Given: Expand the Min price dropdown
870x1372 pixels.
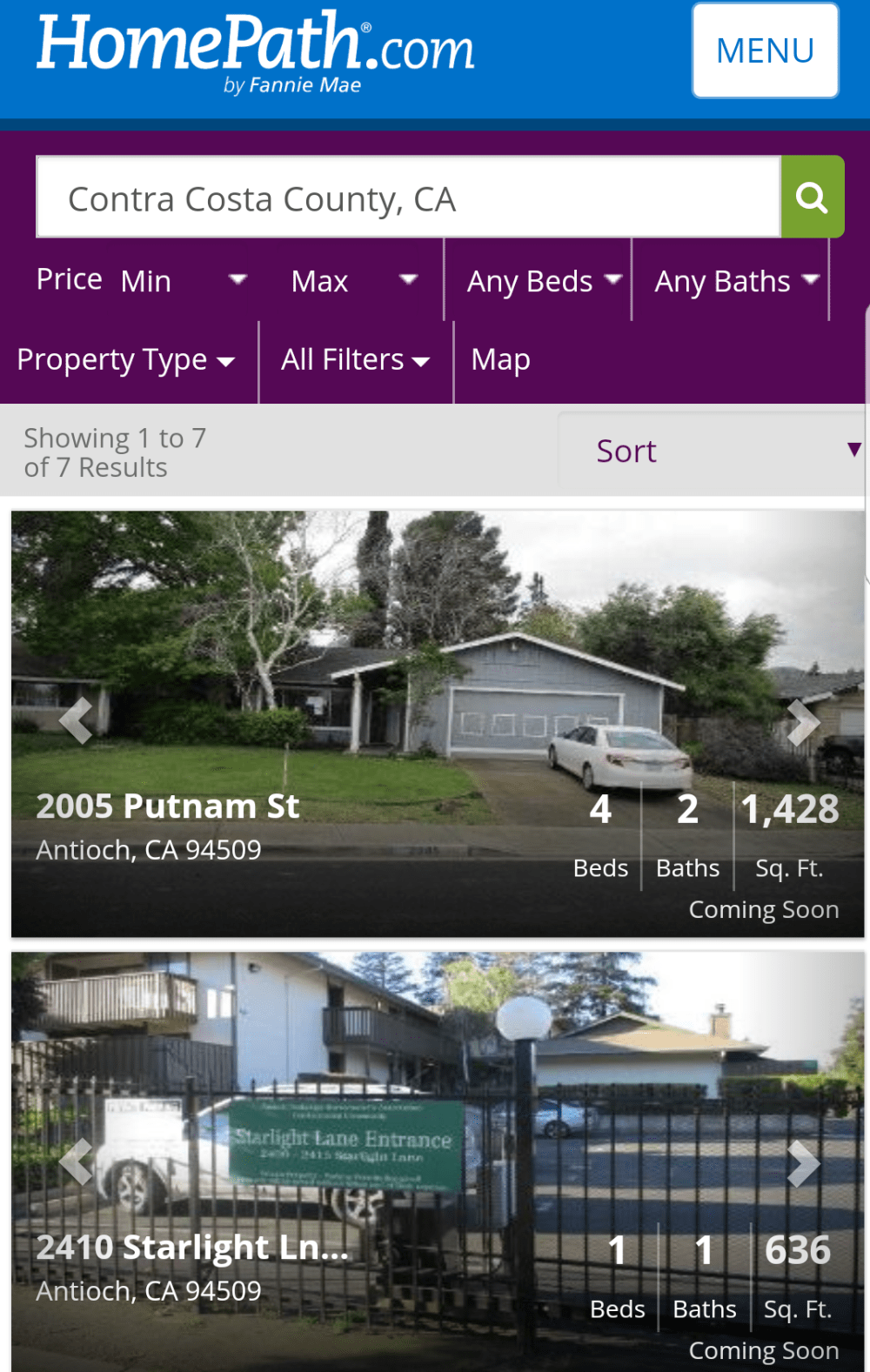Looking at the screenshot, I should pyautogui.click(x=184, y=281).
